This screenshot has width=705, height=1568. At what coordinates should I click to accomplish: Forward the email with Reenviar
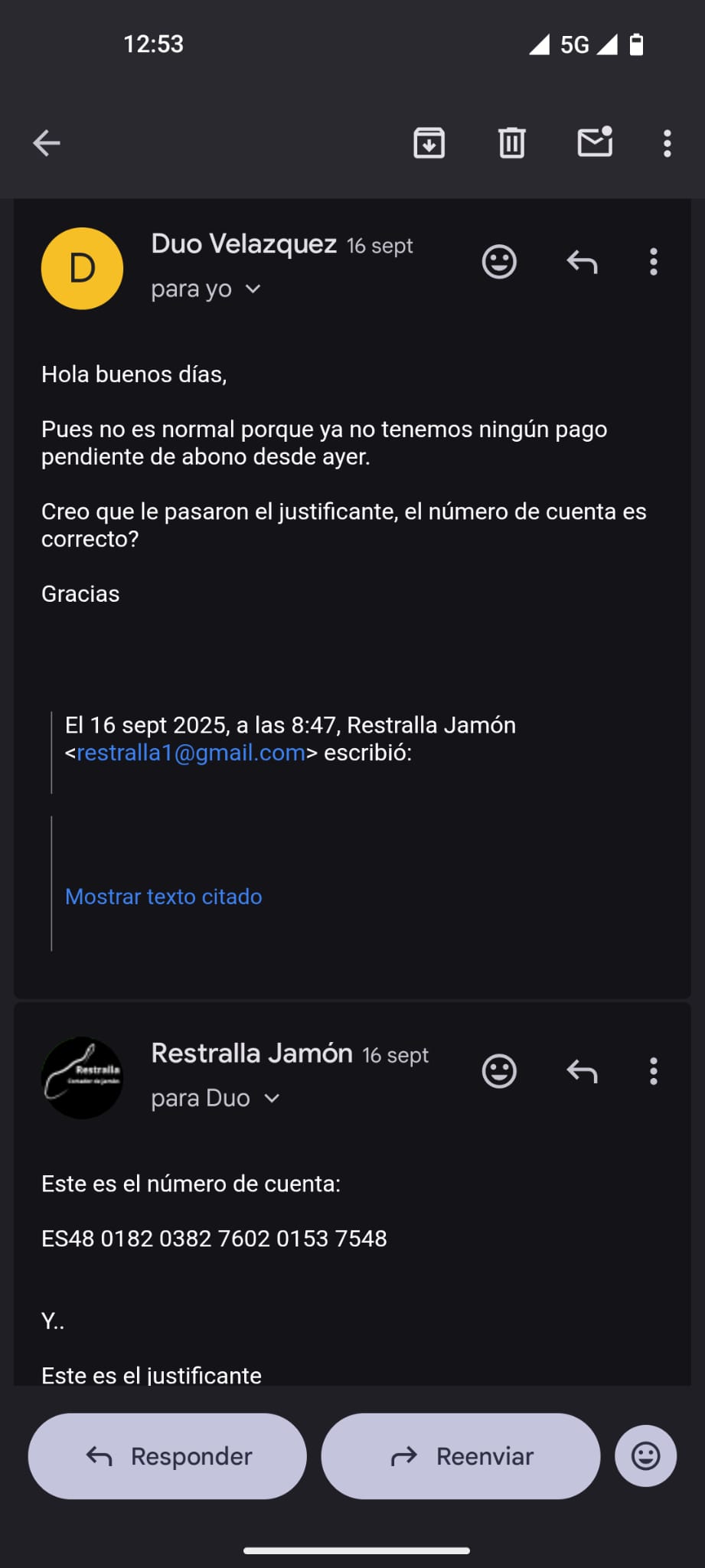pyautogui.click(x=461, y=1456)
